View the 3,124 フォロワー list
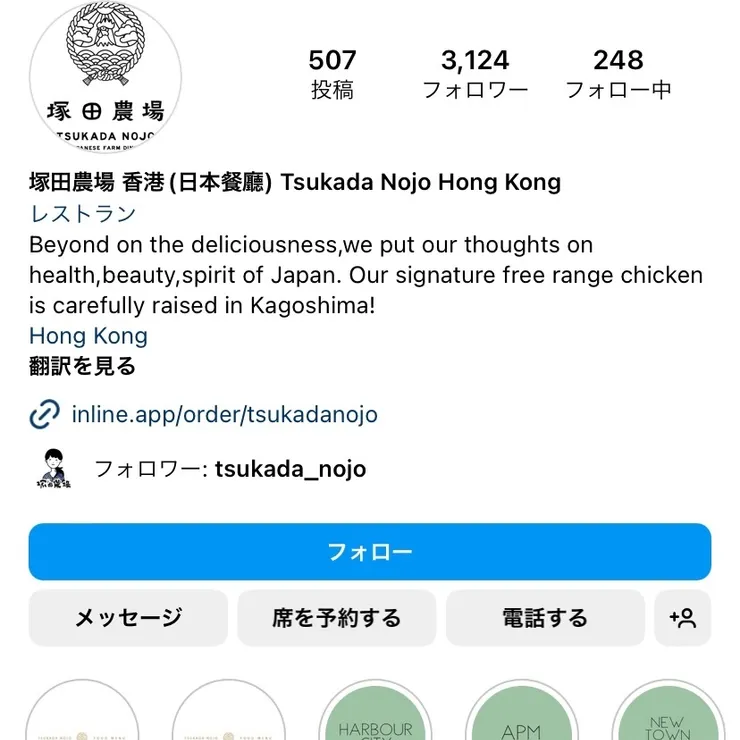The height and width of the screenshot is (740, 740). point(475,74)
